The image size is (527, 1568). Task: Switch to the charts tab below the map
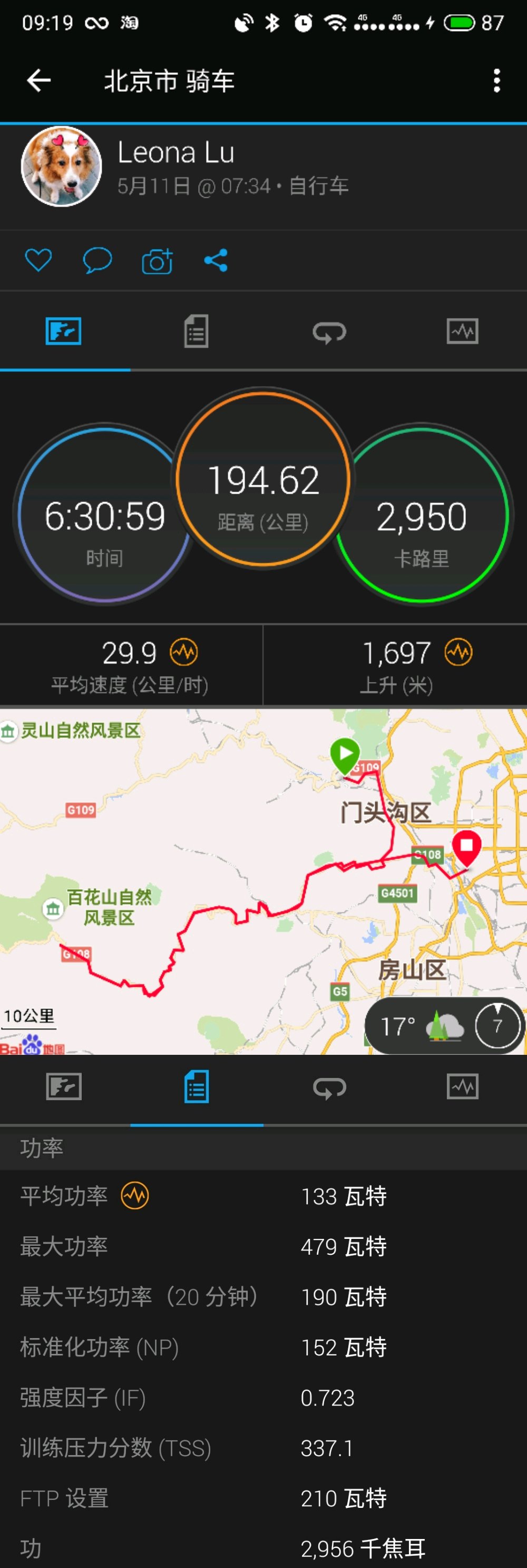[x=462, y=1086]
